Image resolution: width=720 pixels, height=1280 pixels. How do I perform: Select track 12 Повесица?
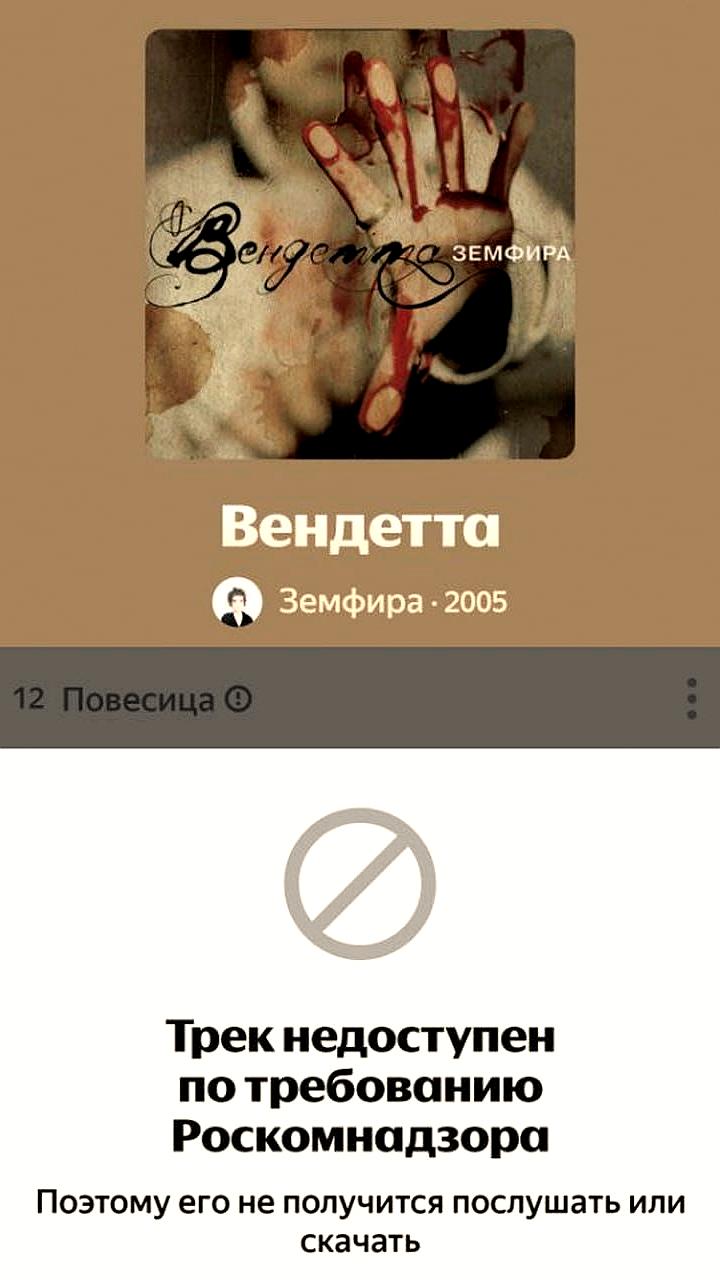[138, 699]
